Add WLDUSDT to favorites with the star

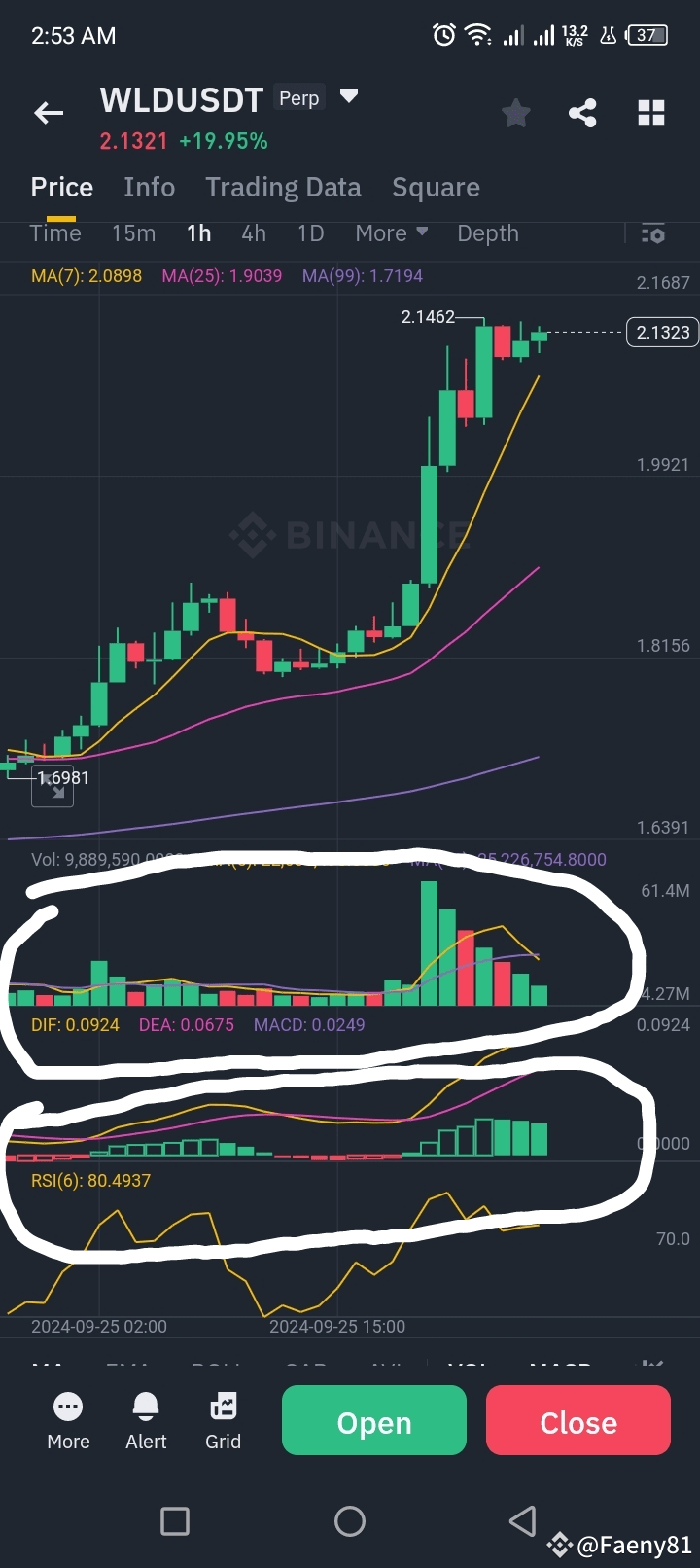(x=515, y=114)
